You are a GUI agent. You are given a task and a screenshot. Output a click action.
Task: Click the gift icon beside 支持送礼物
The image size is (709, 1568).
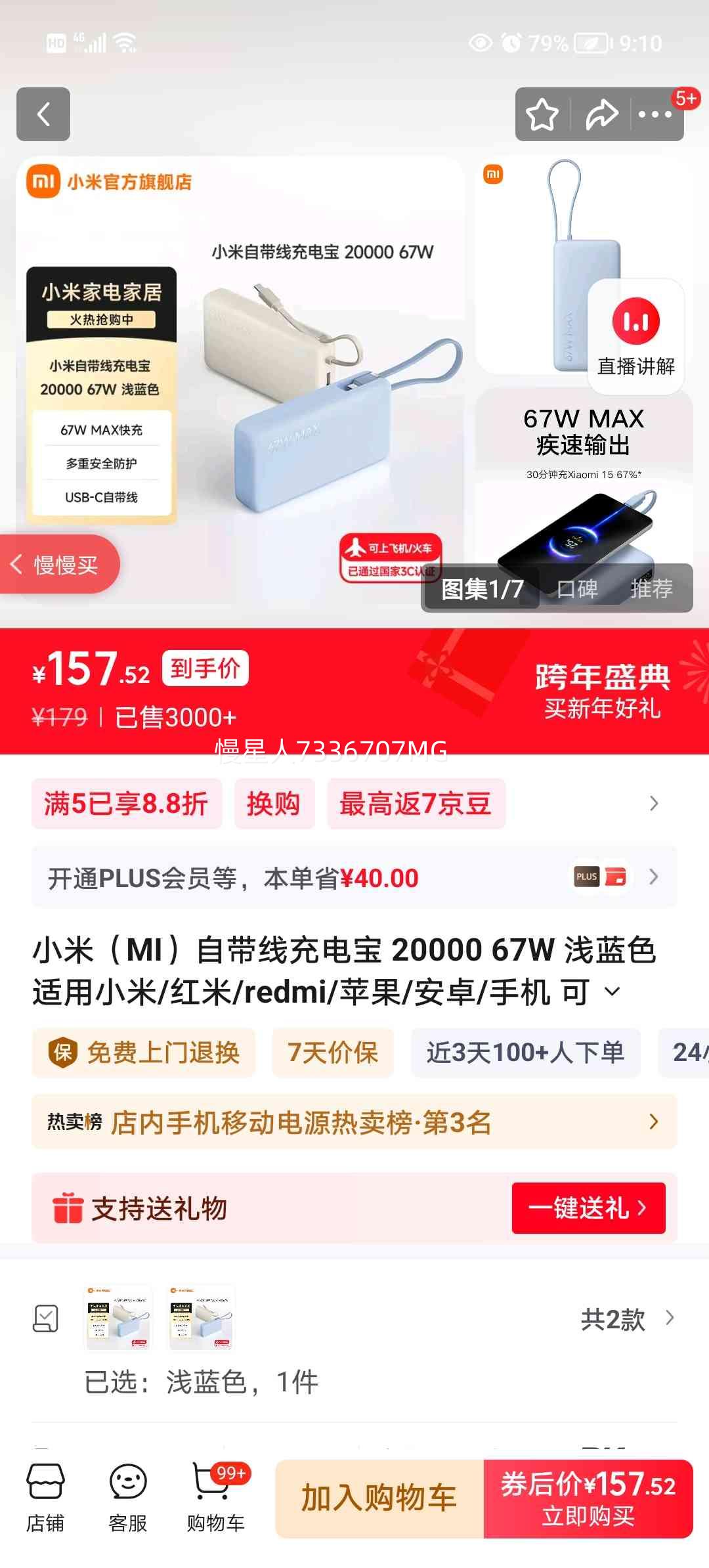(68, 1208)
